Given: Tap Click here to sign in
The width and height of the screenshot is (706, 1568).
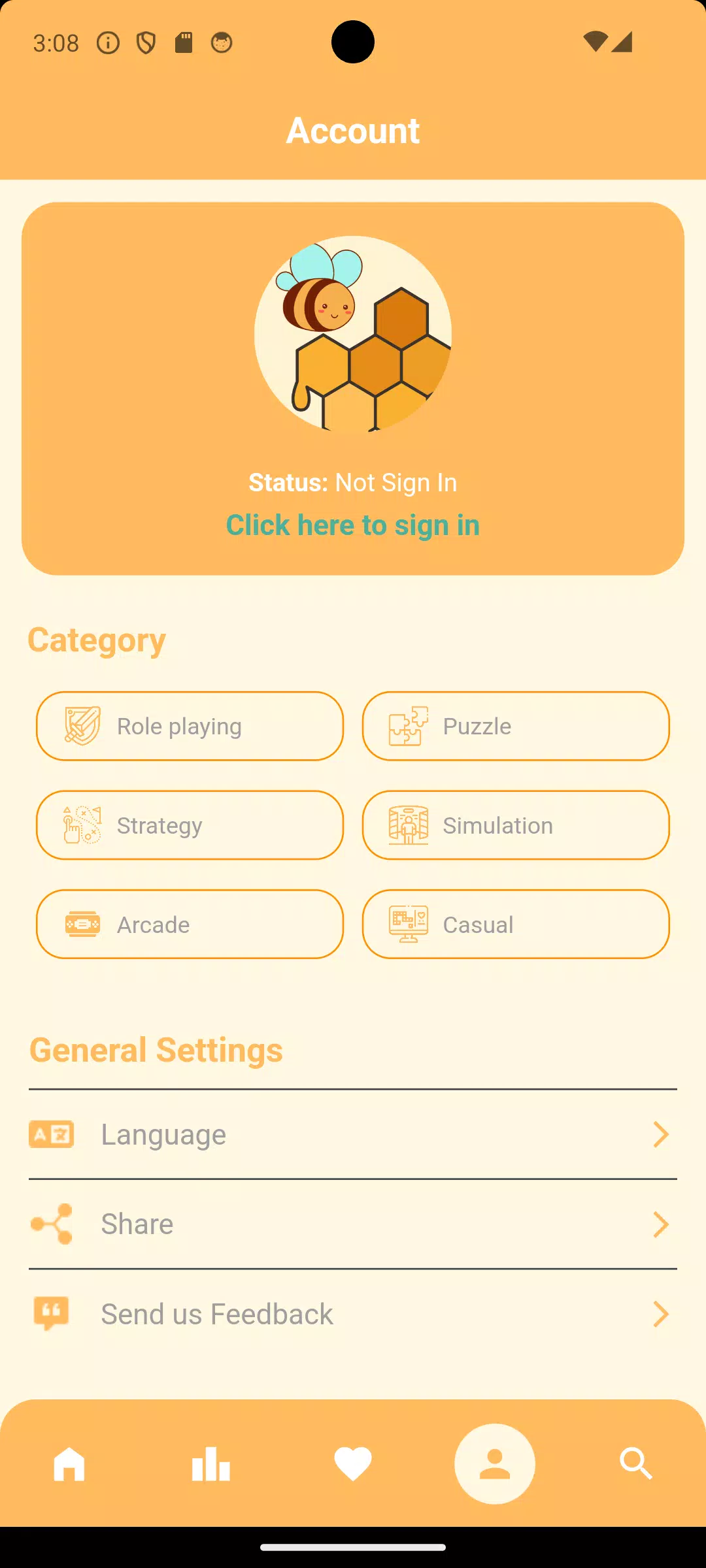Looking at the screenshot, I should pyautogui.click(x=353, y=525).
